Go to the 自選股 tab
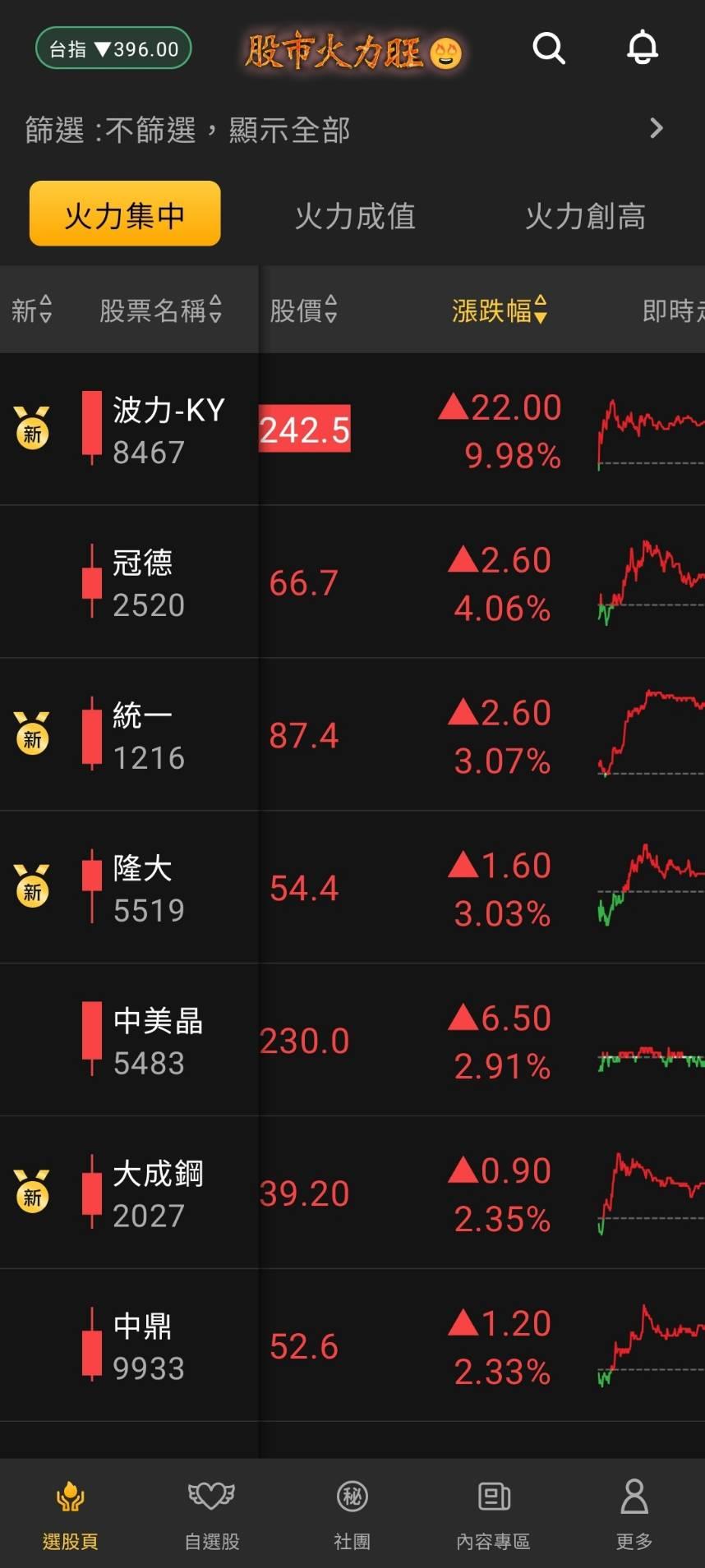705x1568 pixels. pos(211,1514)
